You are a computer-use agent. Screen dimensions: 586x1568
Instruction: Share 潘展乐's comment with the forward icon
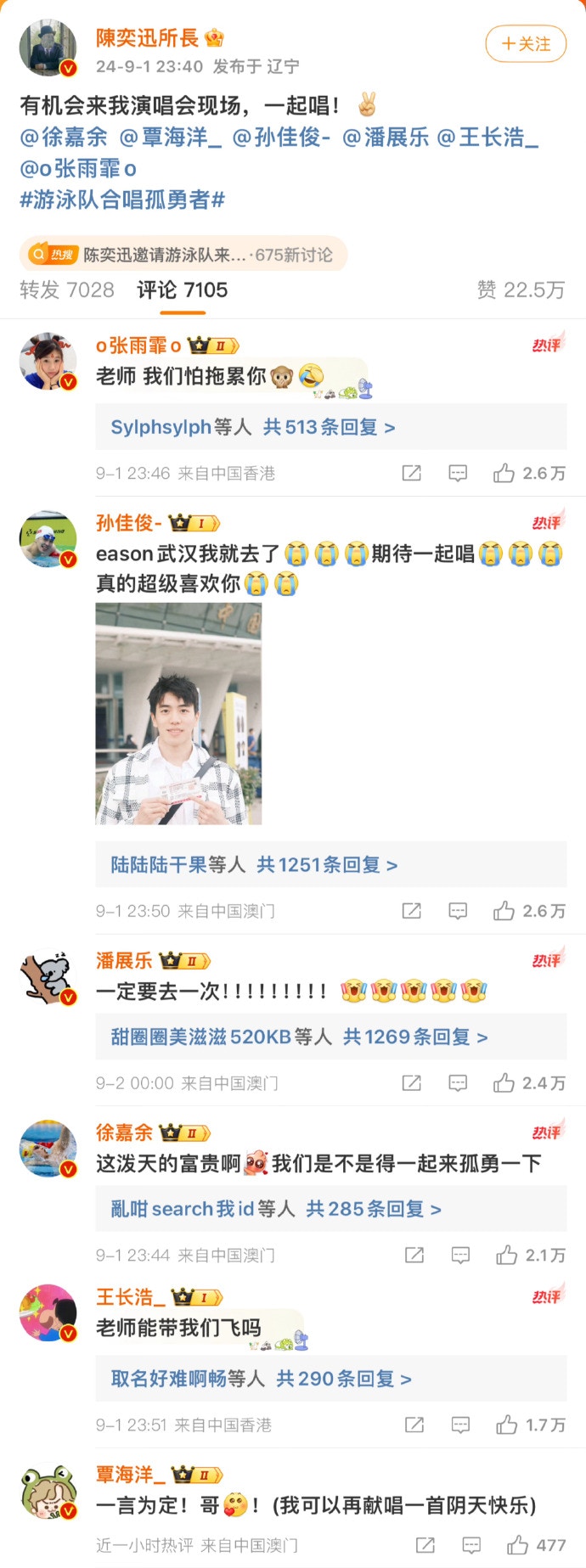pyautogui.click(x=412, y=1083)
